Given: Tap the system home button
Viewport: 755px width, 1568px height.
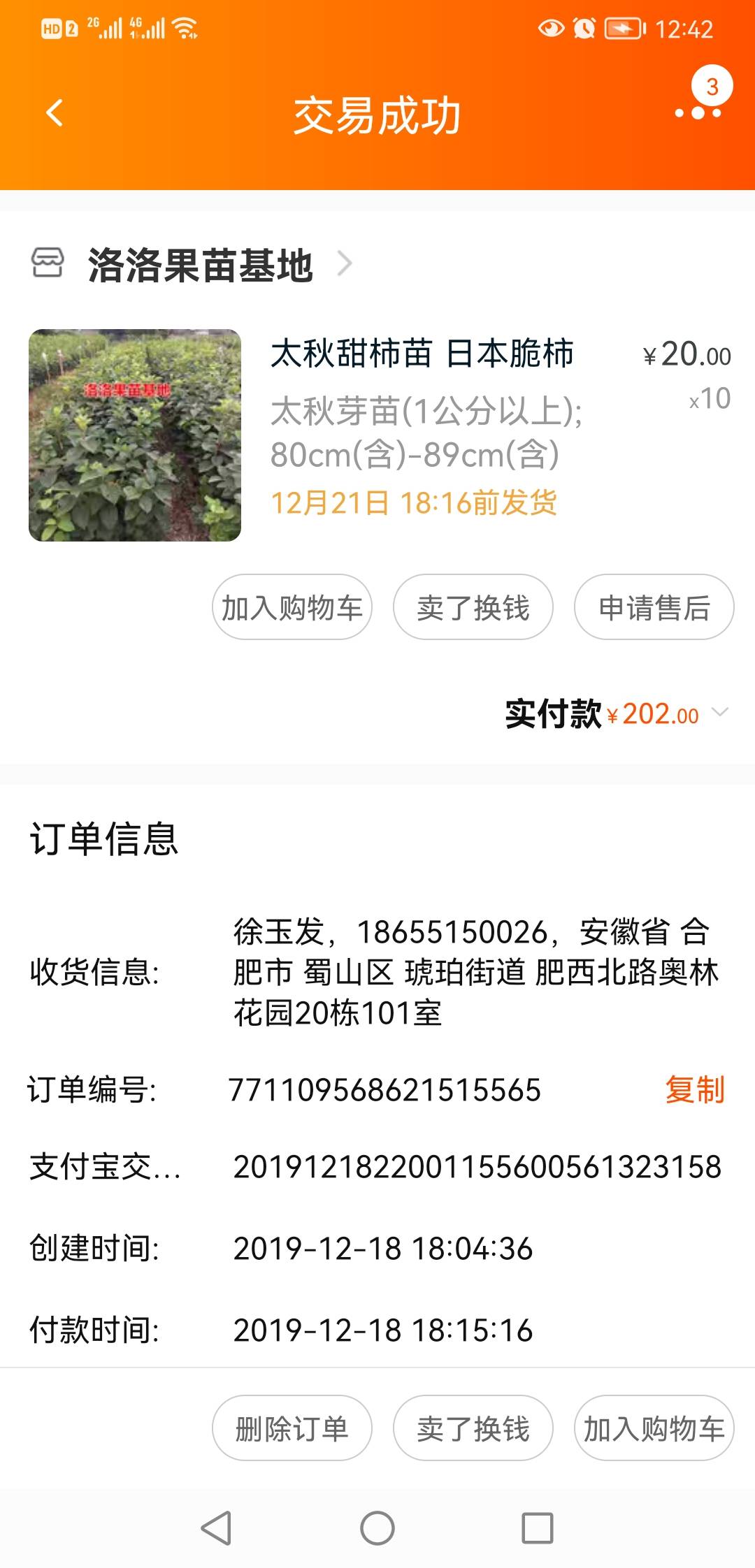Looking at the screenshot, I should point(377,1528).
